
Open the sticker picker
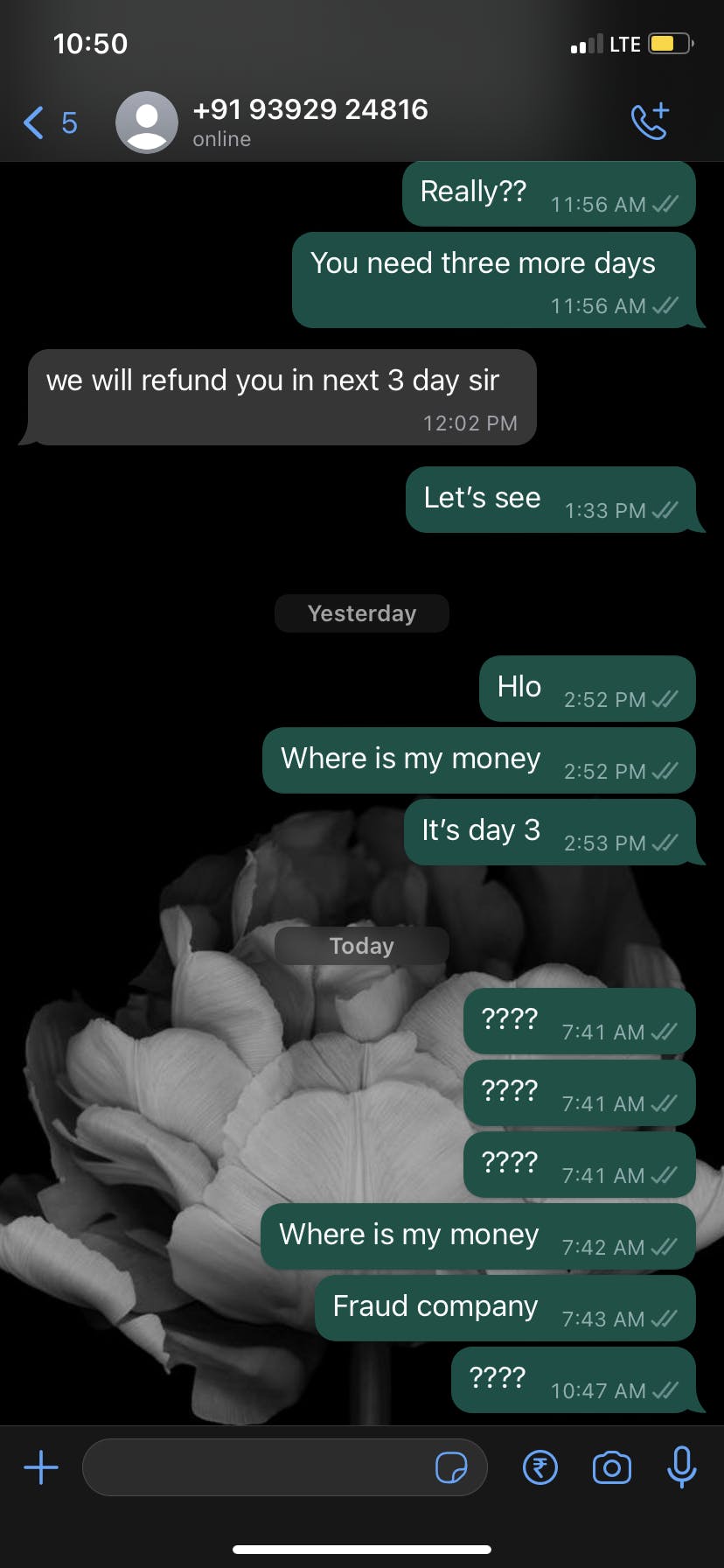(x=451, y=1467)
